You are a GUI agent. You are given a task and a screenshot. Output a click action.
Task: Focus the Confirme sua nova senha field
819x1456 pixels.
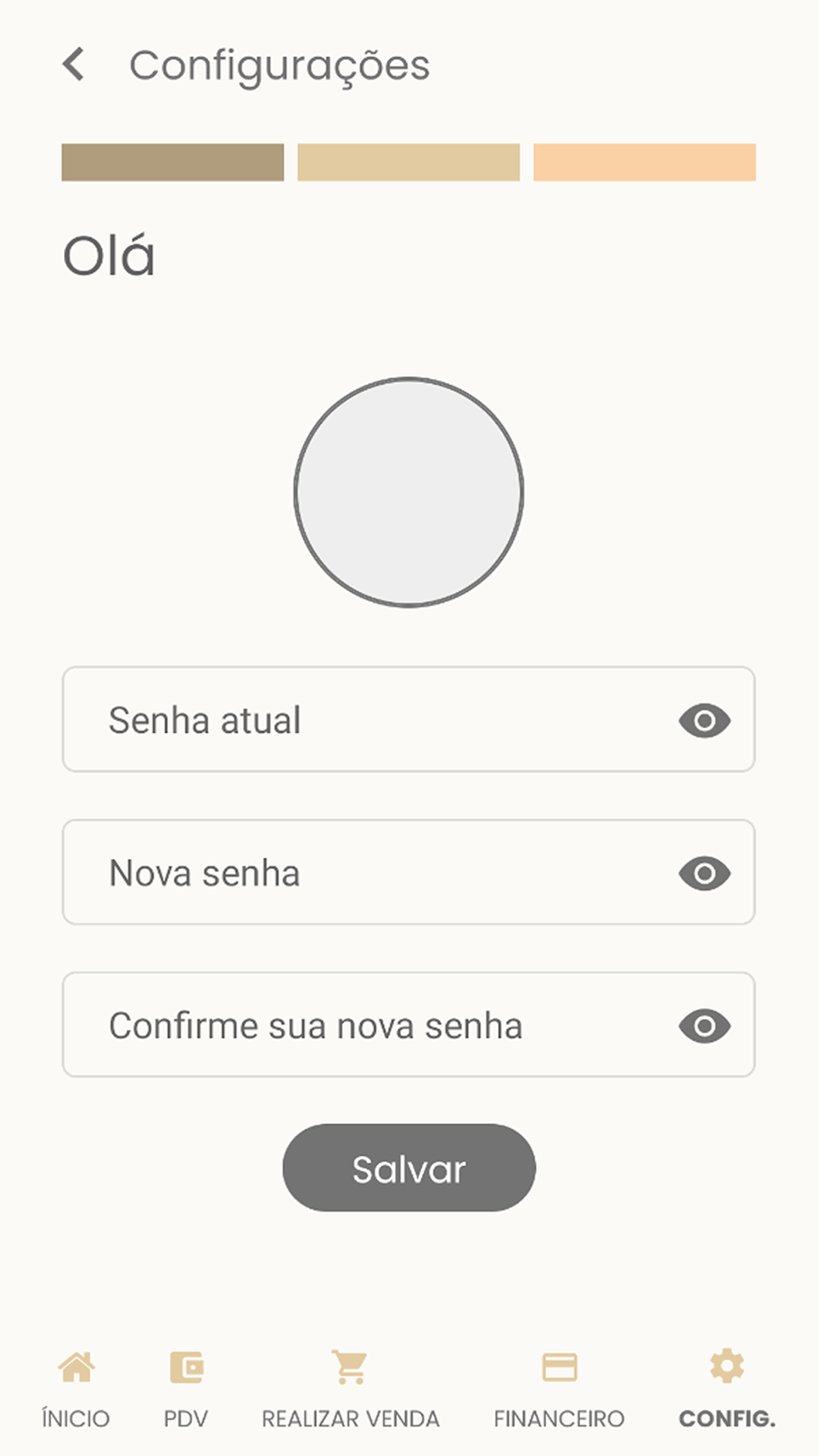pos(409,1024)
